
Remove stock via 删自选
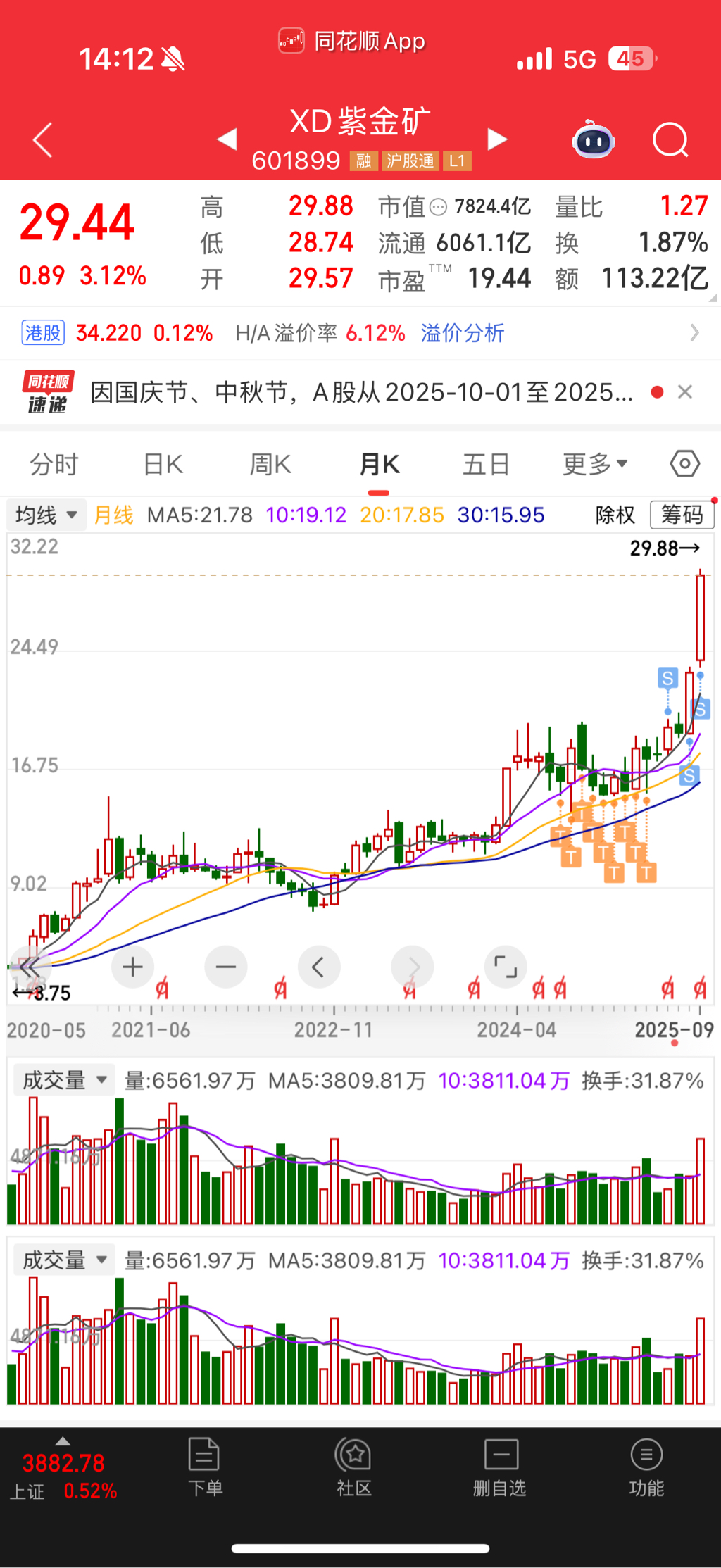[x=500, y=1467]
